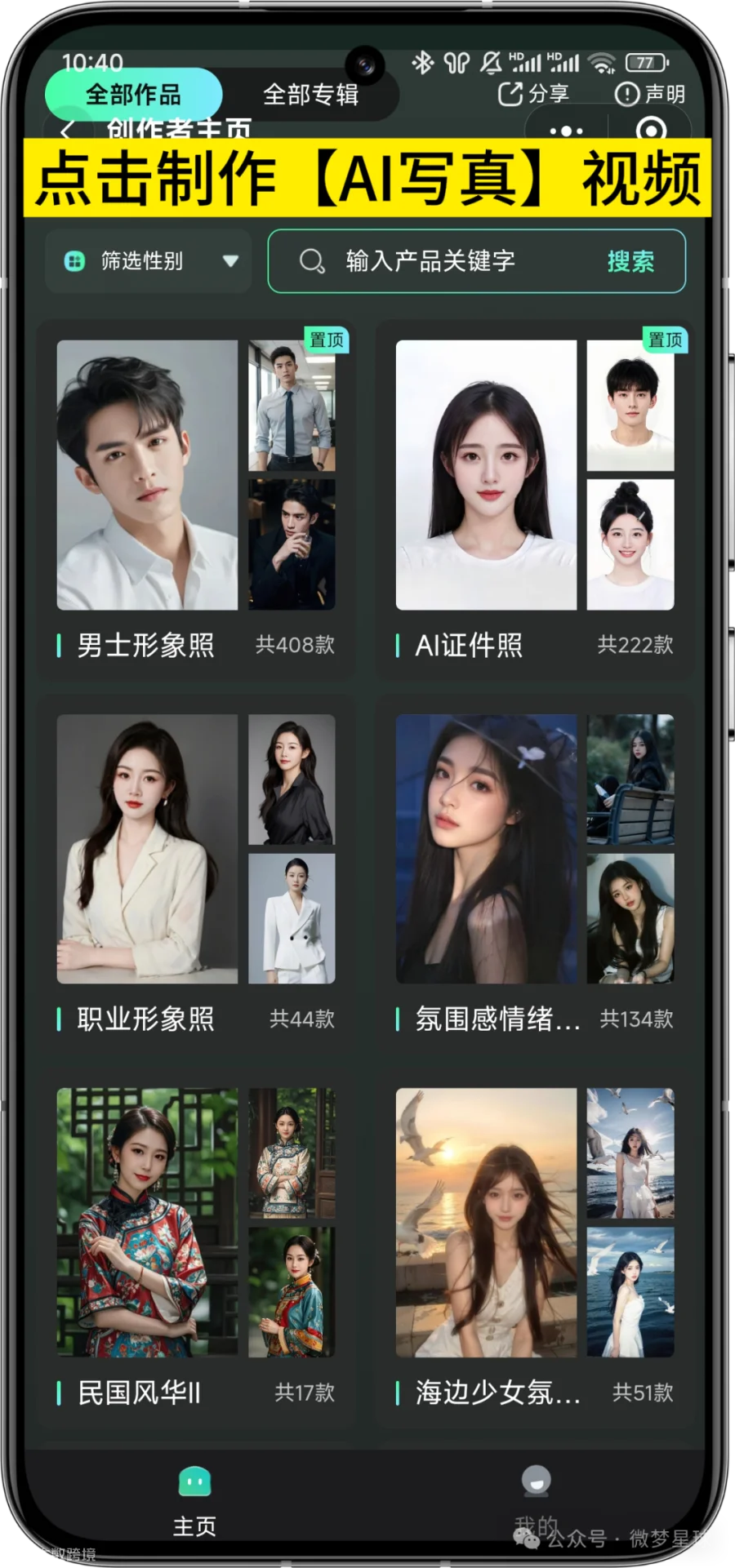Tap the 分享 share button
The image size is (735, 1568).
click(533, 94)
